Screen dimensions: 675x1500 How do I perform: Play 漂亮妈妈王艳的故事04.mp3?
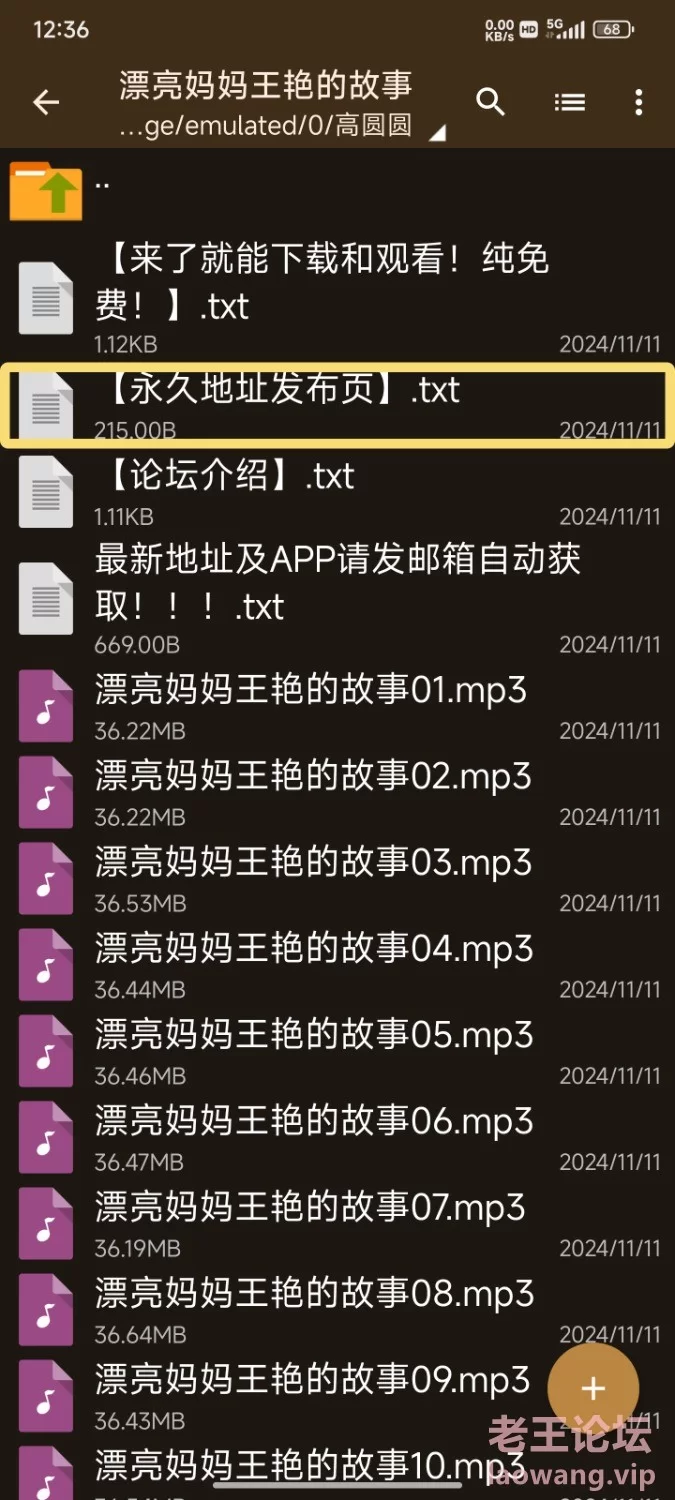click(x=337, y=964)
